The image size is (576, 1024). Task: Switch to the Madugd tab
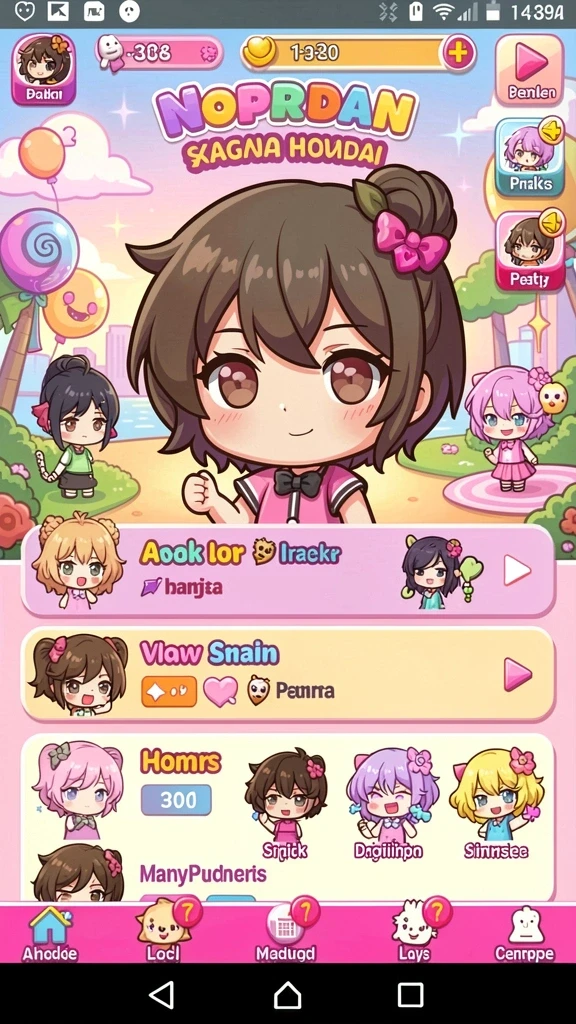tap(285, 934)
